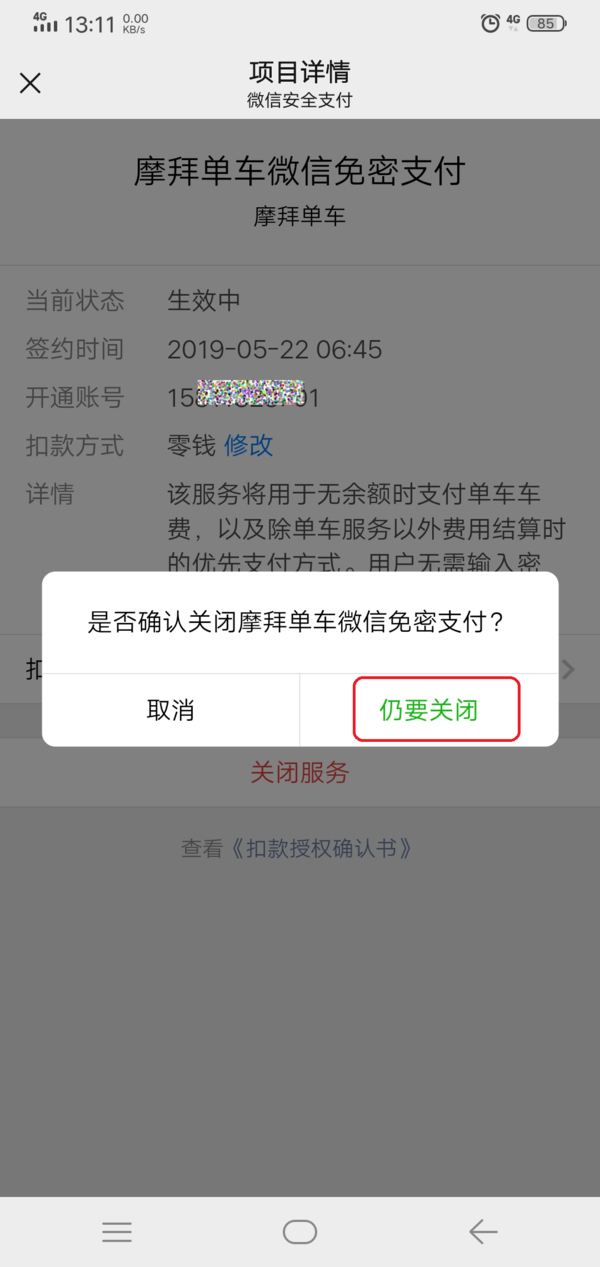Tap 关闭服务 button
The width and height of the screenshot is (600, 1267).
(299, 772)
